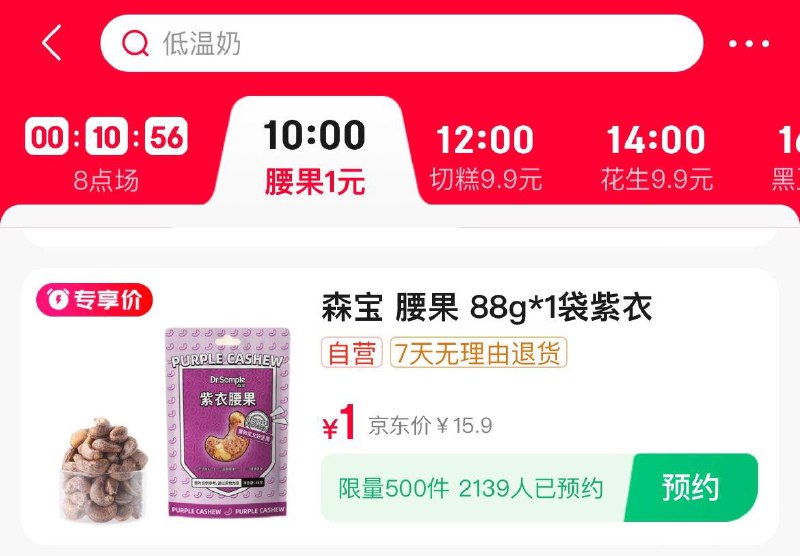The width and height of the screenshot is (800, 556).
Task: Switch to the 8点场 time slot
Action: click(x=106, y=156)
